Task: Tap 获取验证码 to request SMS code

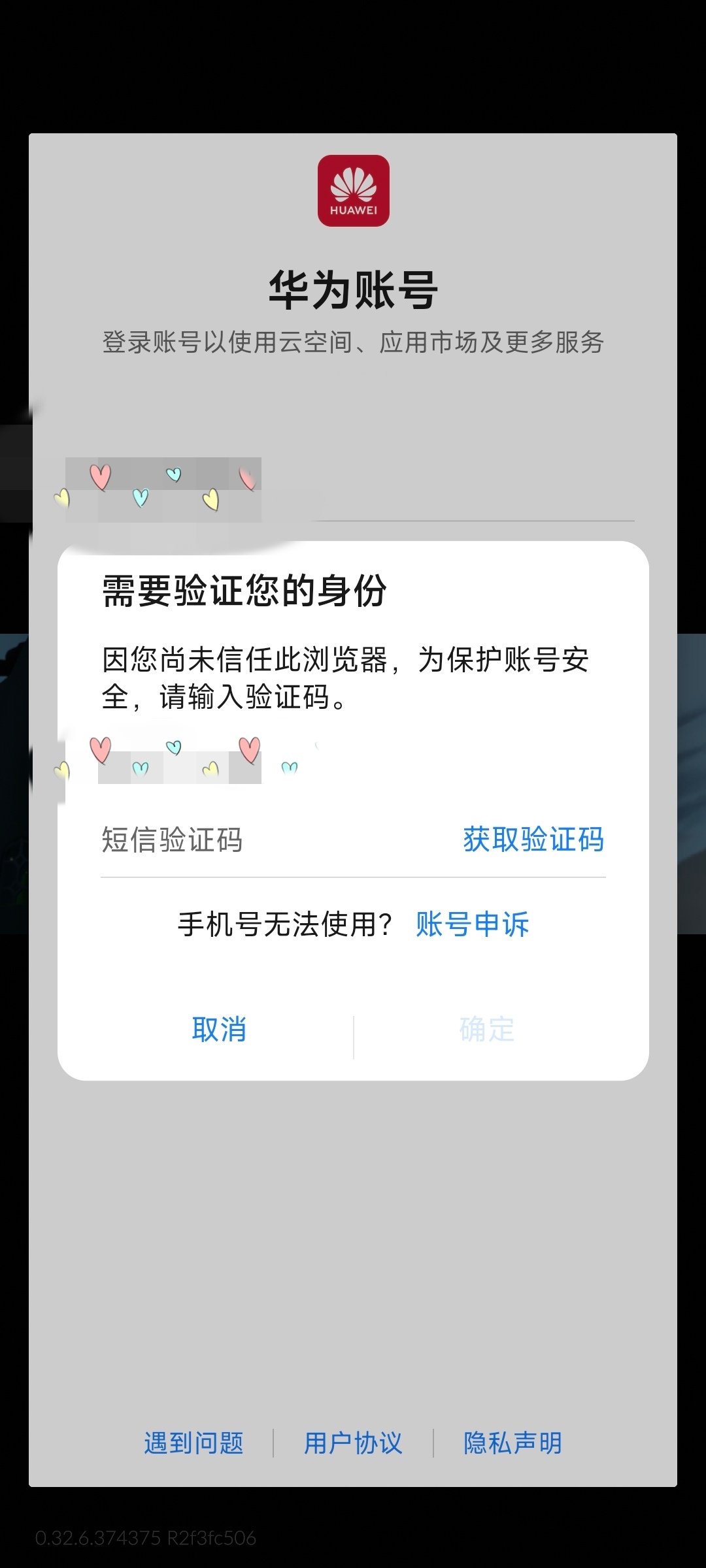Action: tap(533, 840)
